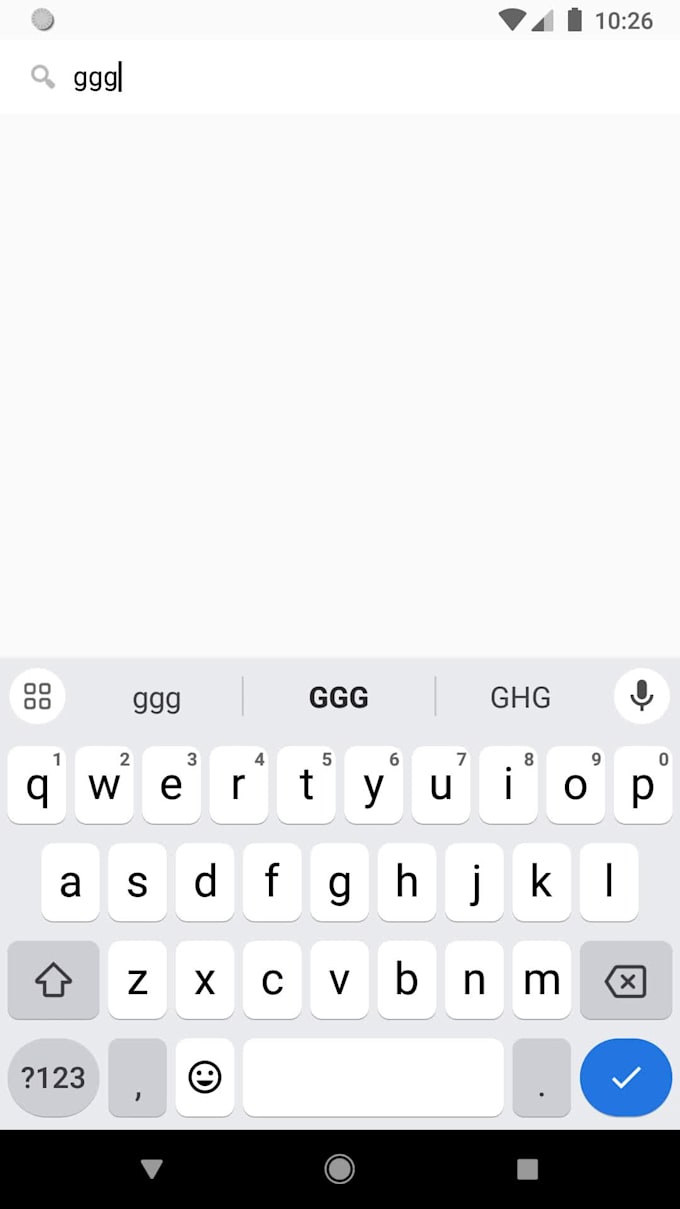Viewport: 680px width, 1209px height.
Task: Open the keyboard features grid menu
Action: 38,696
